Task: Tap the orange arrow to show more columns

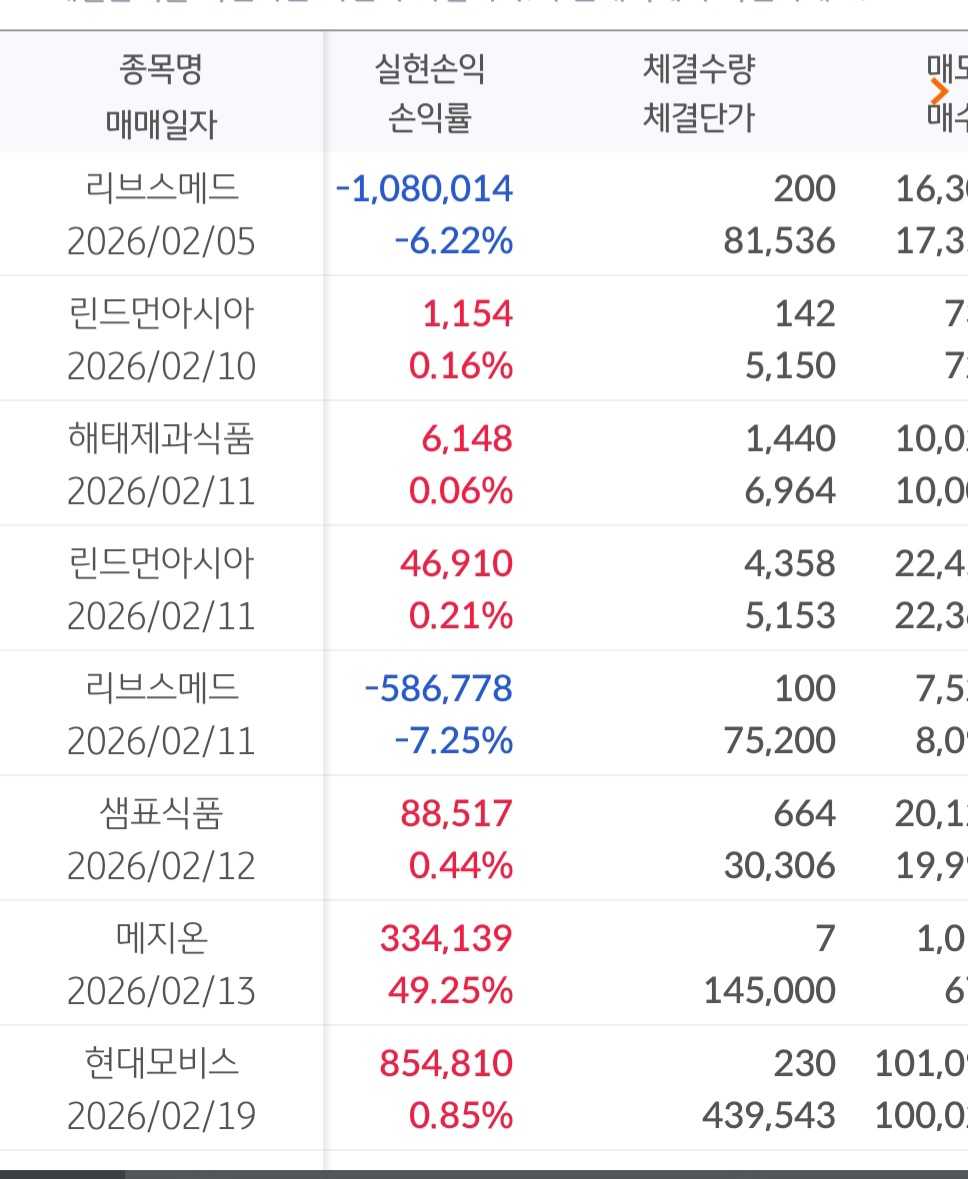Action: pos(938,93)
